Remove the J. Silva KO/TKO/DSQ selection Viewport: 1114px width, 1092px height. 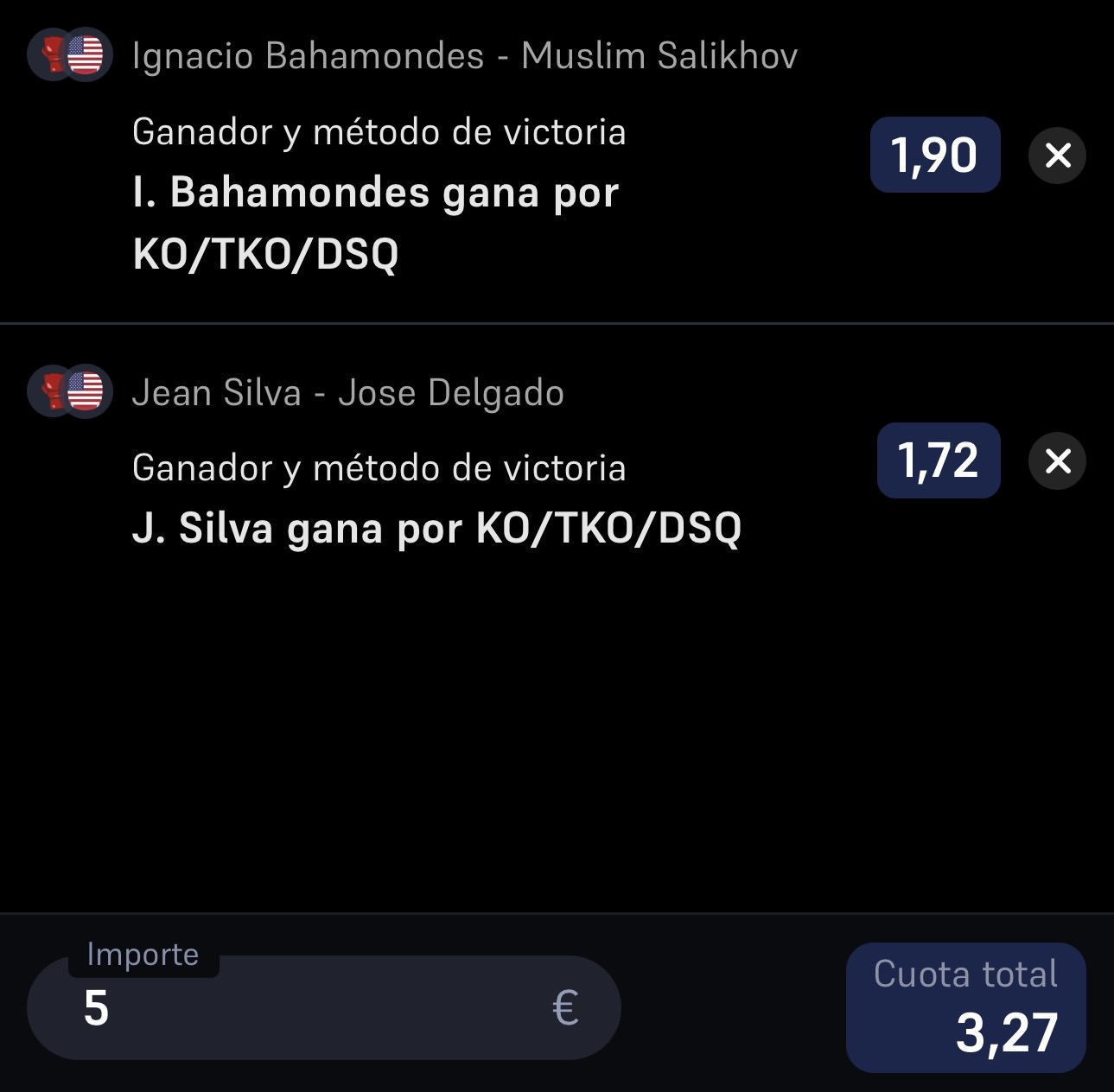(1057, 461)
